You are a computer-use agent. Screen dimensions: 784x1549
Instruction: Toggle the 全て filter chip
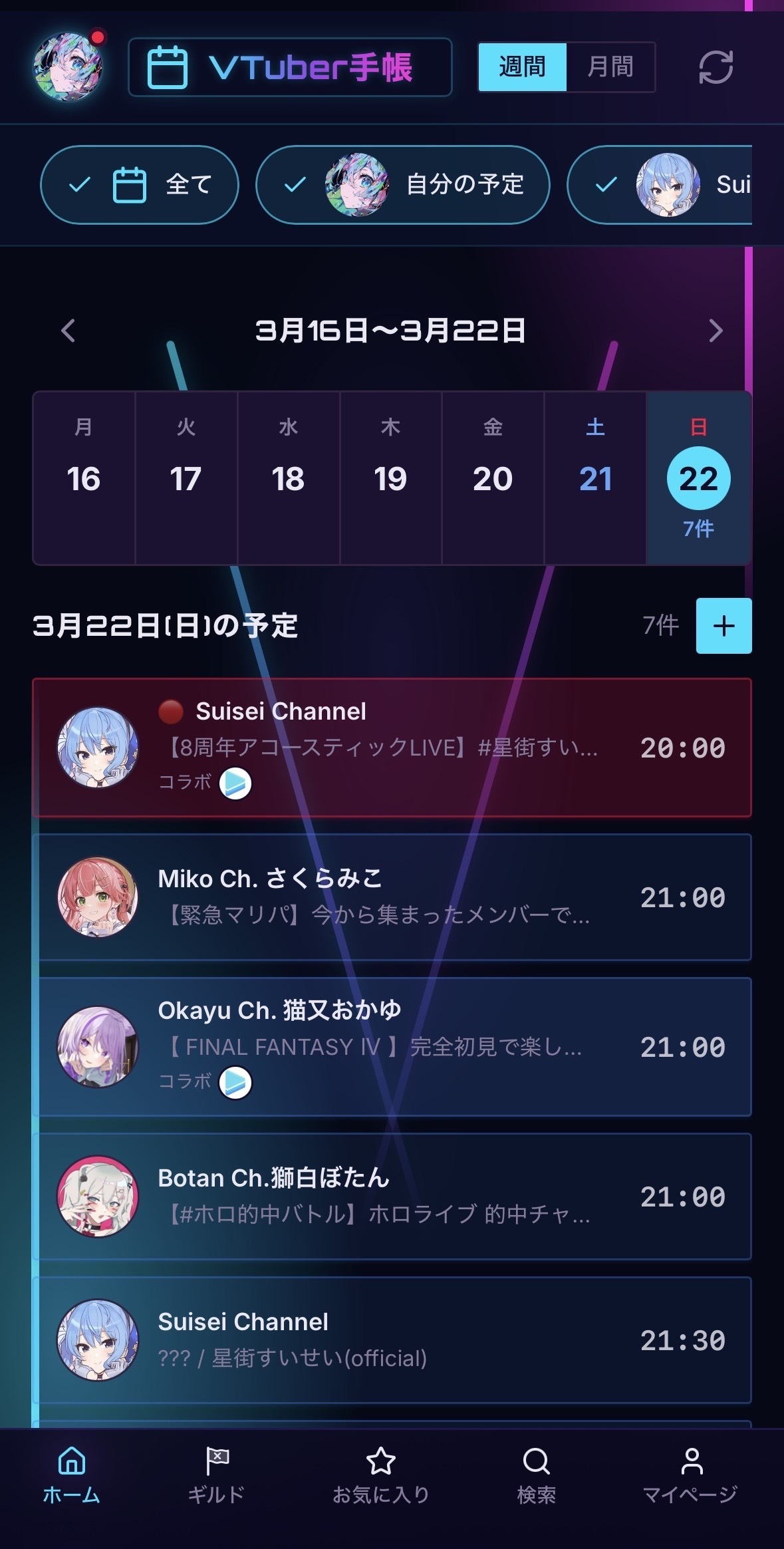coord(140,185)
